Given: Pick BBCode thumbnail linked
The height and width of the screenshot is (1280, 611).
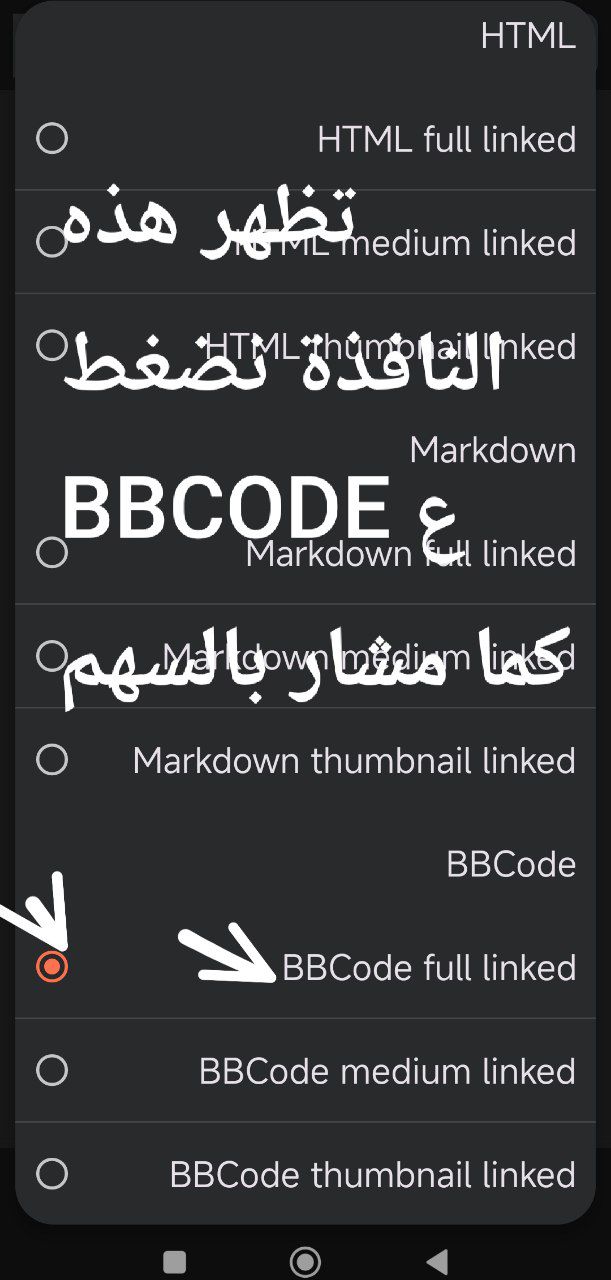Looking at the screenshot, I should pos(52,1174).
